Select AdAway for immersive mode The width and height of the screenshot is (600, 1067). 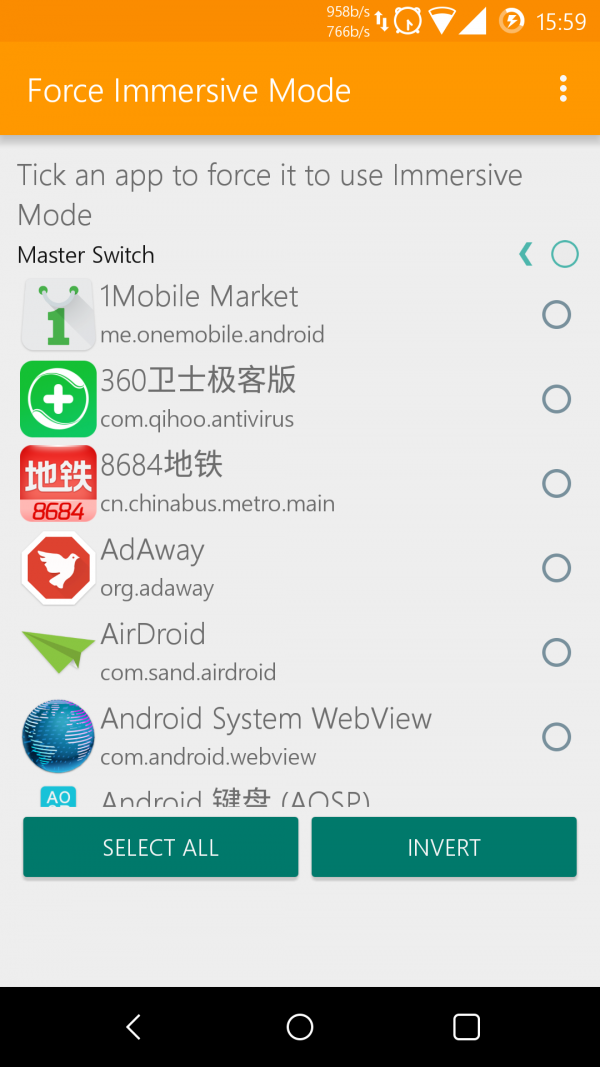(556, 568)
